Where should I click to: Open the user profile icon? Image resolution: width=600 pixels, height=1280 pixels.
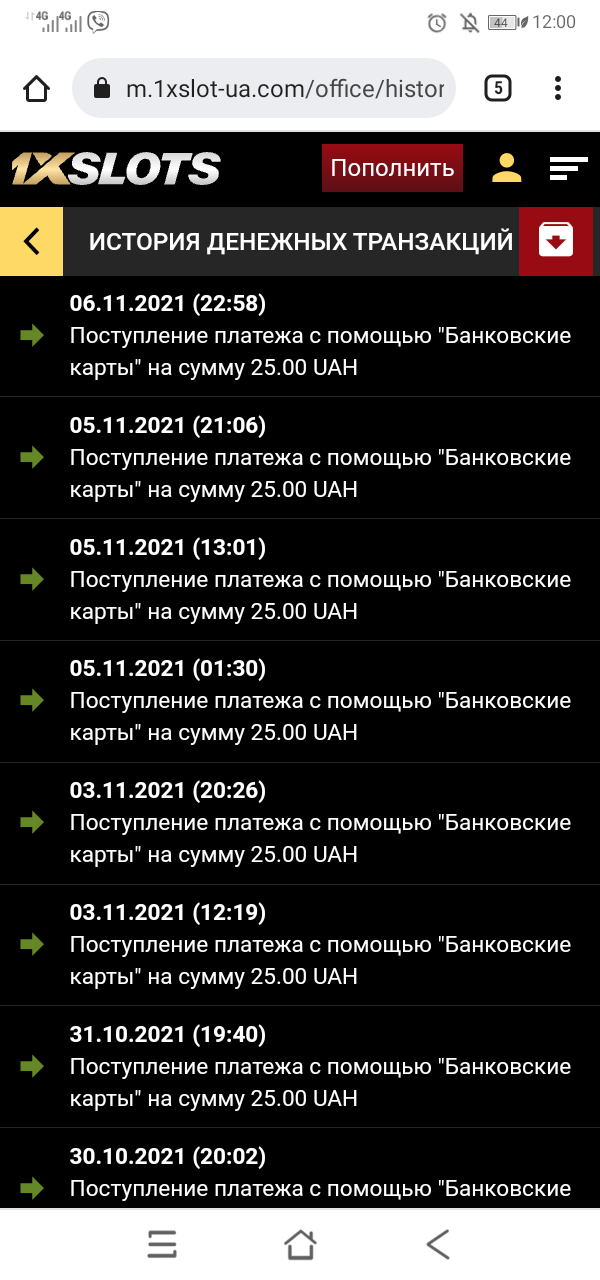507,168
